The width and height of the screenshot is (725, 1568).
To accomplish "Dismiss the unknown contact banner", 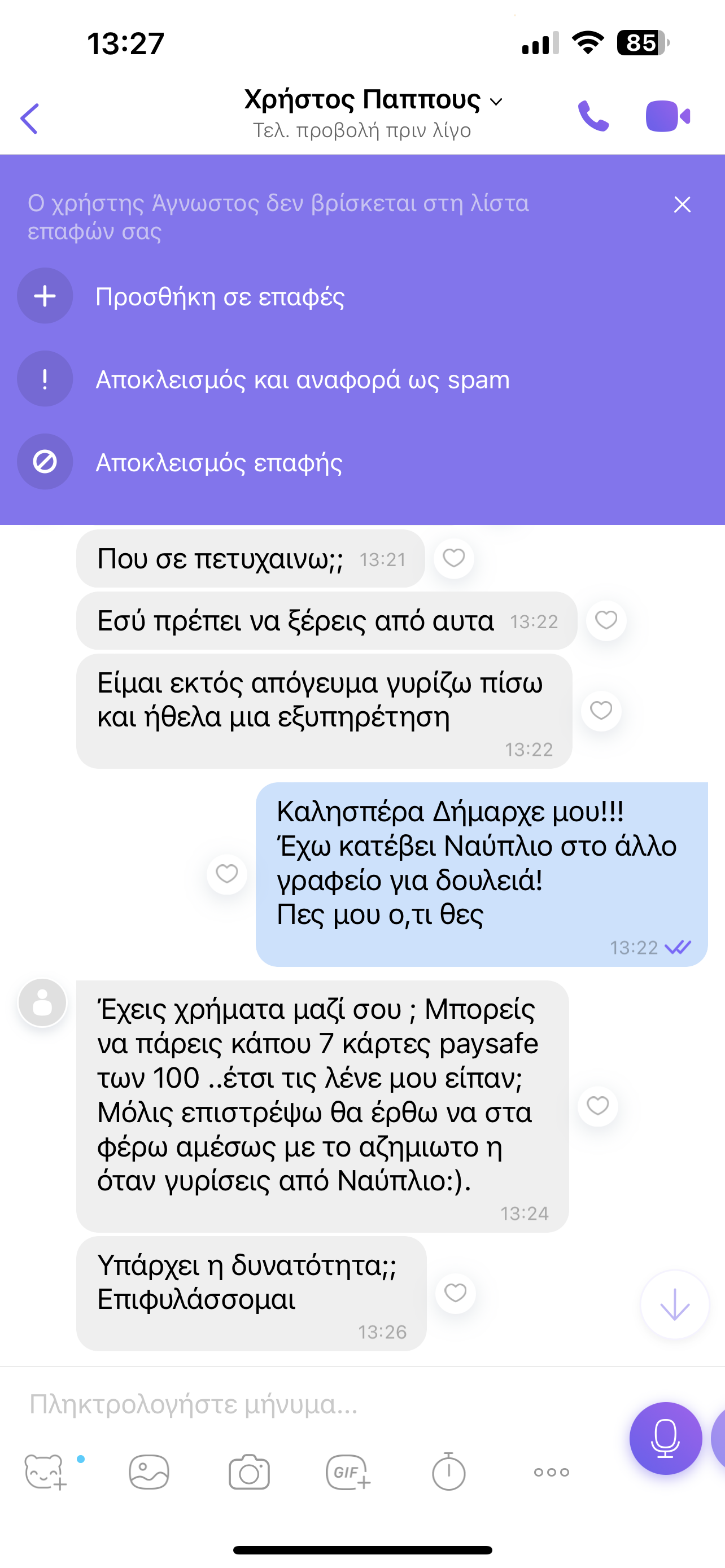I will click(682, 204).
